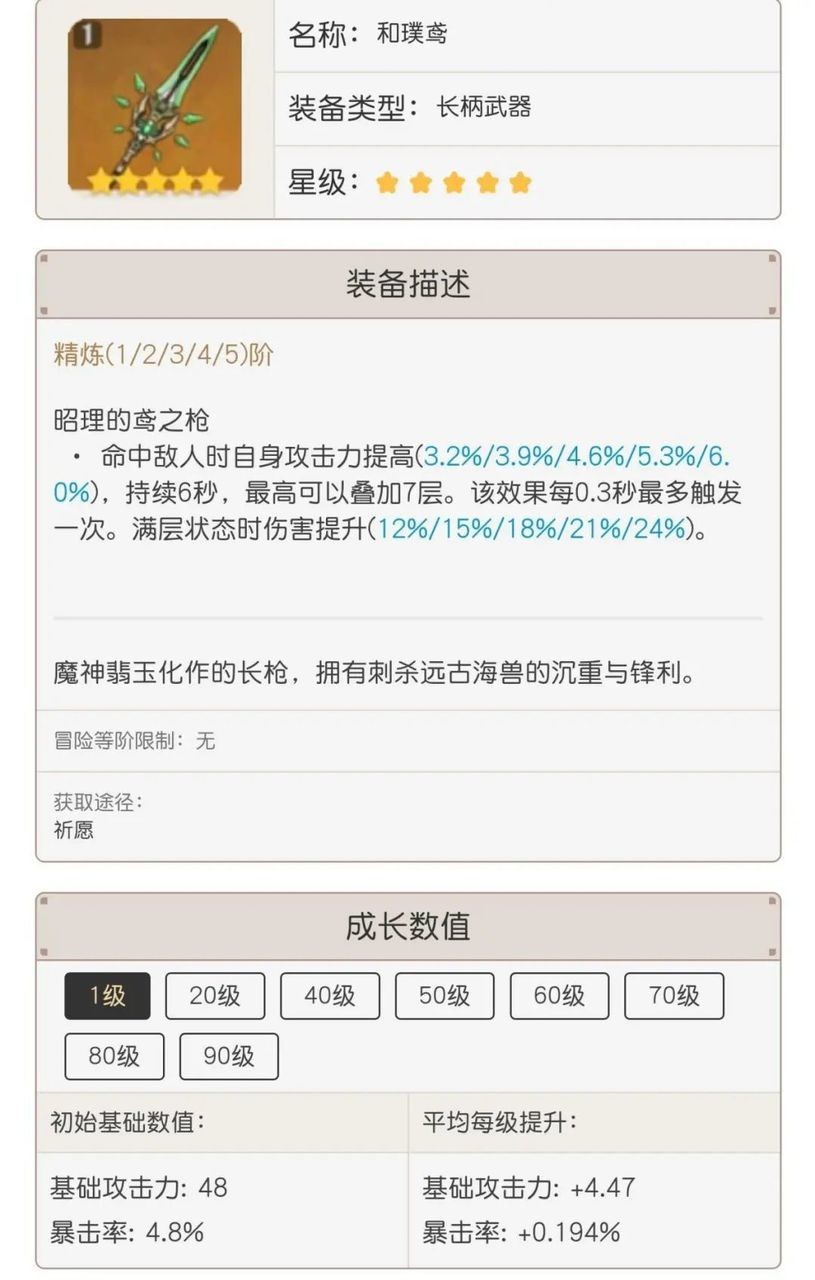Image resolution: width=815 pixels, height=1280 pixels.
Task: View 60级 weapon stats
Action: [559, 996]
